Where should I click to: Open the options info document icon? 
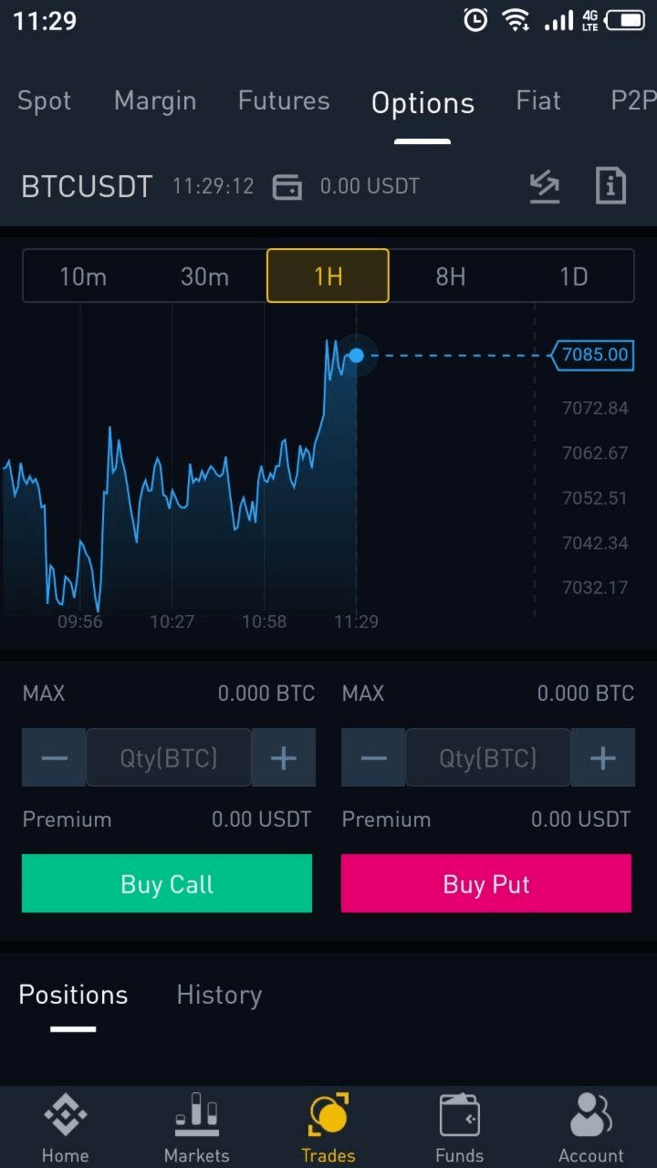point(610,186)
